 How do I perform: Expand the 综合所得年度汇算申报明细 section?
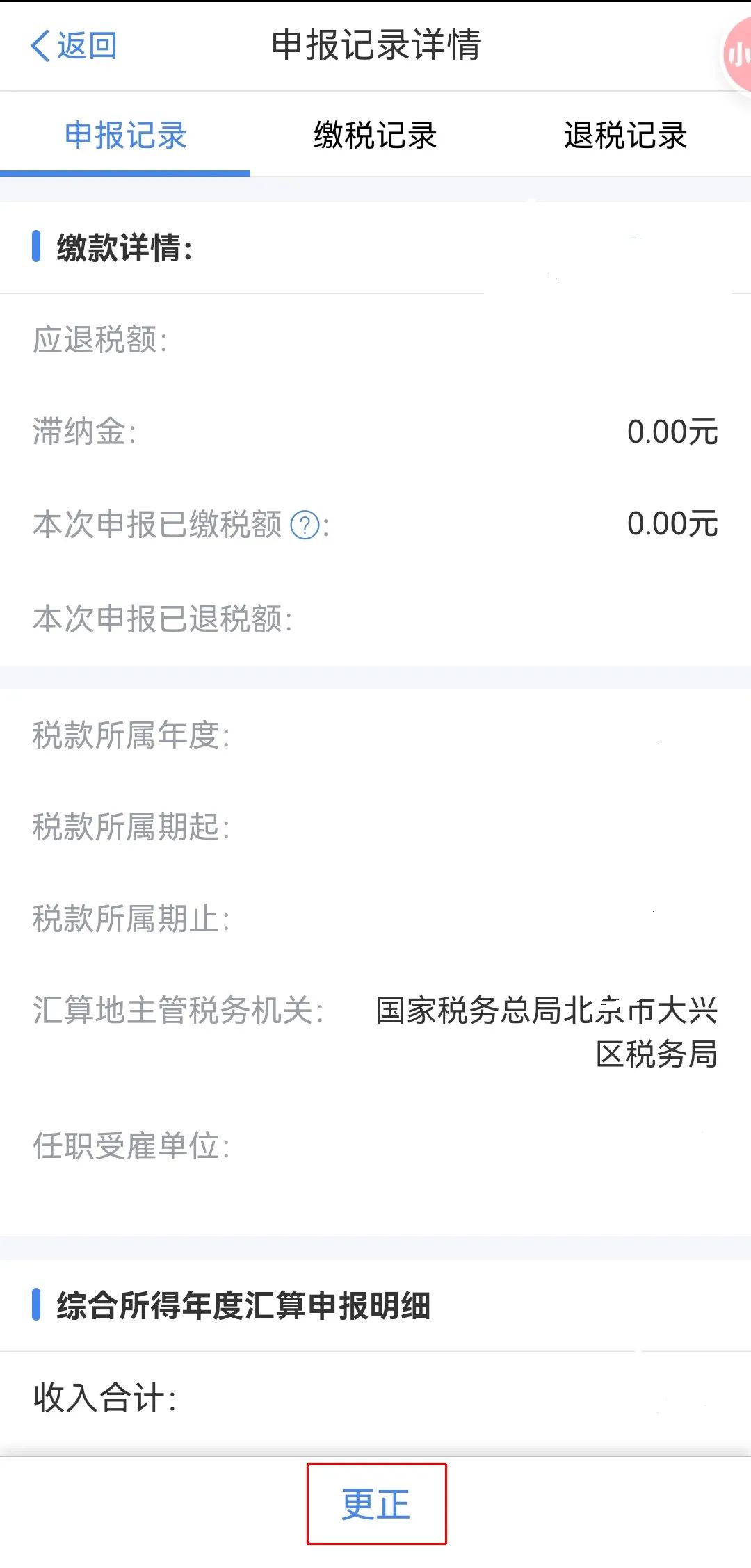coord(243,1309)
